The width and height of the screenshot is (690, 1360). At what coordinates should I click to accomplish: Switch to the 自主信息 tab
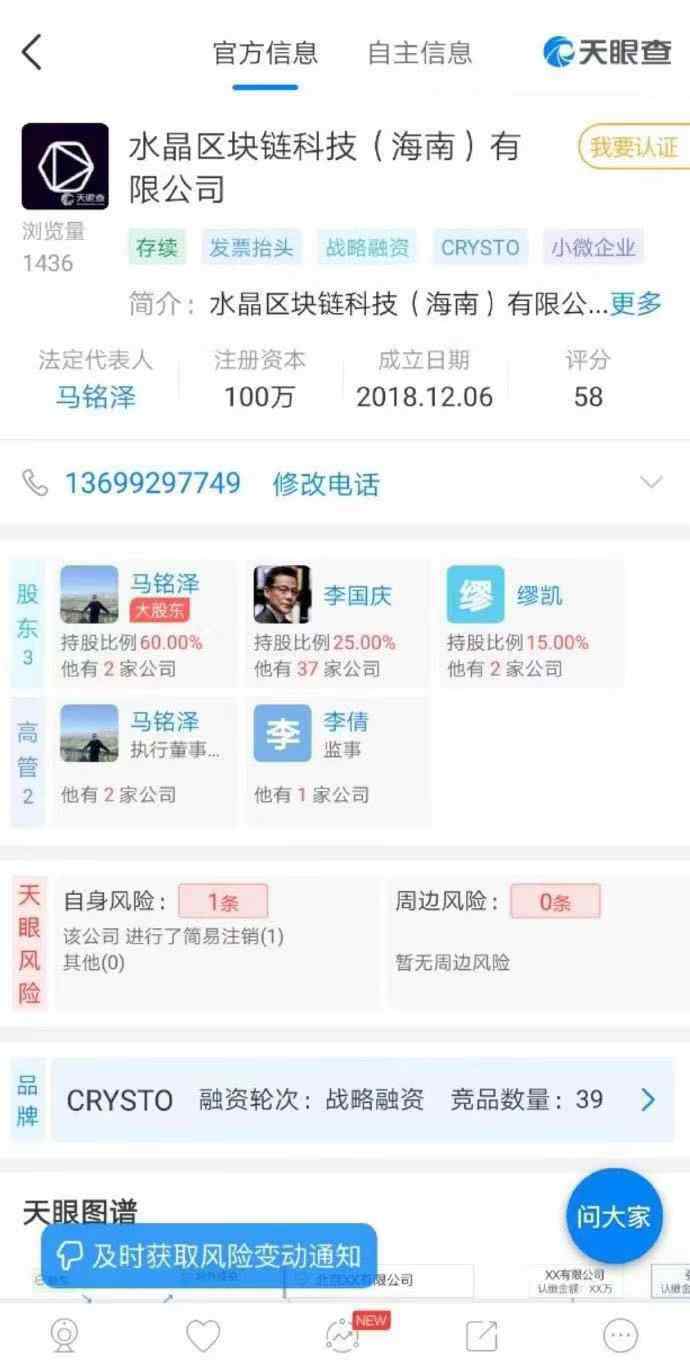point(419,52)
